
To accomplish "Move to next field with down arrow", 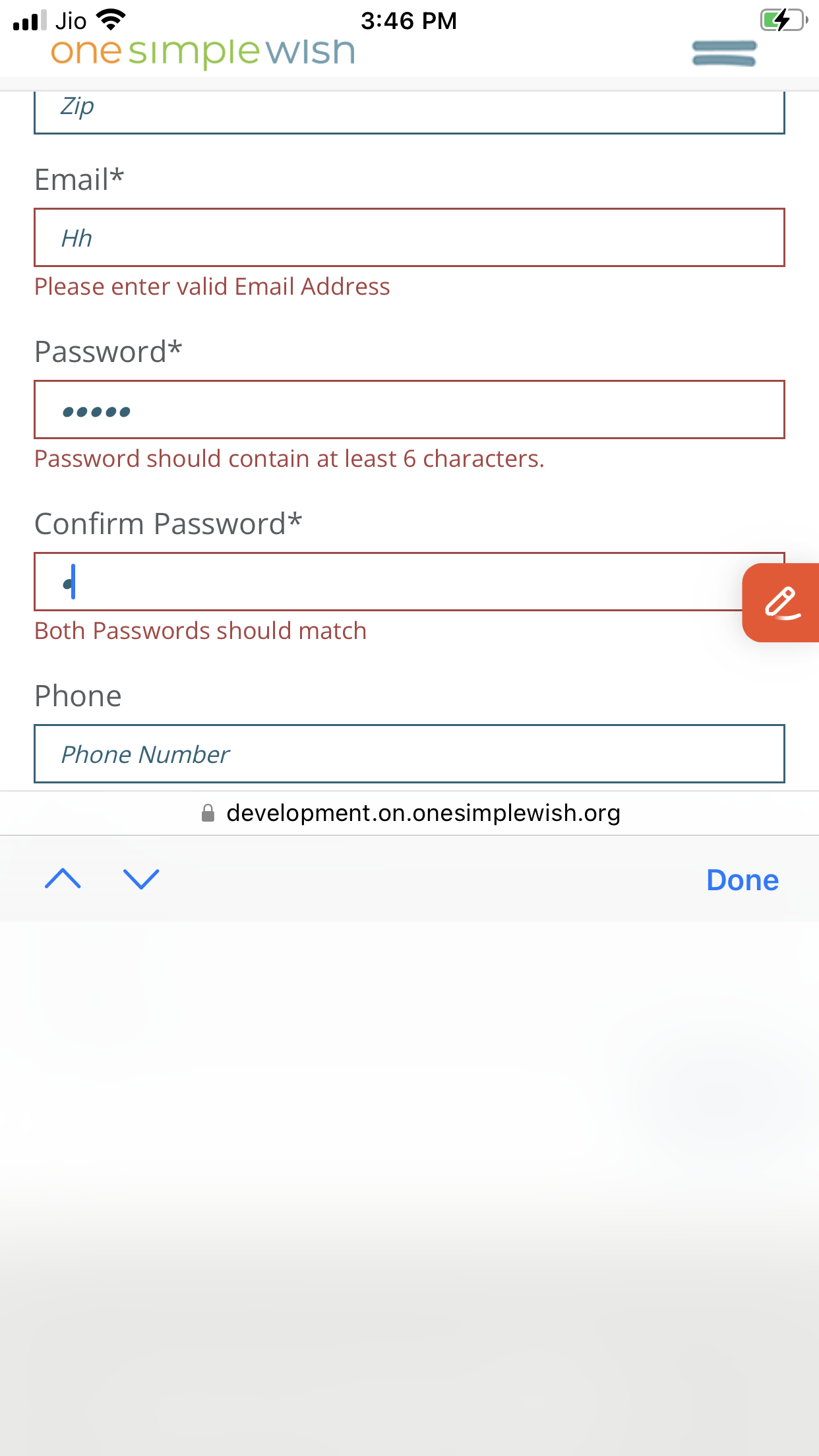I will point(141,879).
